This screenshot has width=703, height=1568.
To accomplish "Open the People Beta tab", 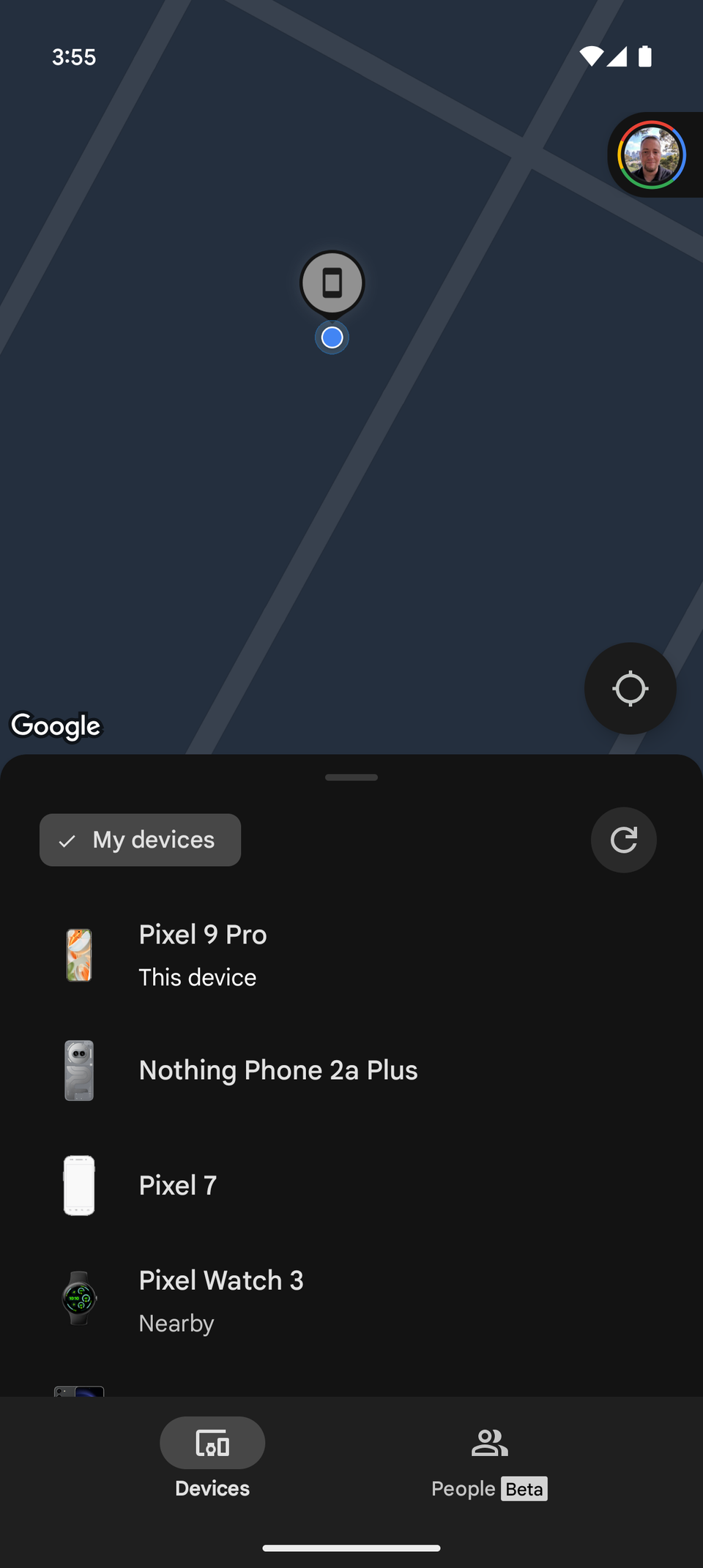I will tap(488, 1460).
